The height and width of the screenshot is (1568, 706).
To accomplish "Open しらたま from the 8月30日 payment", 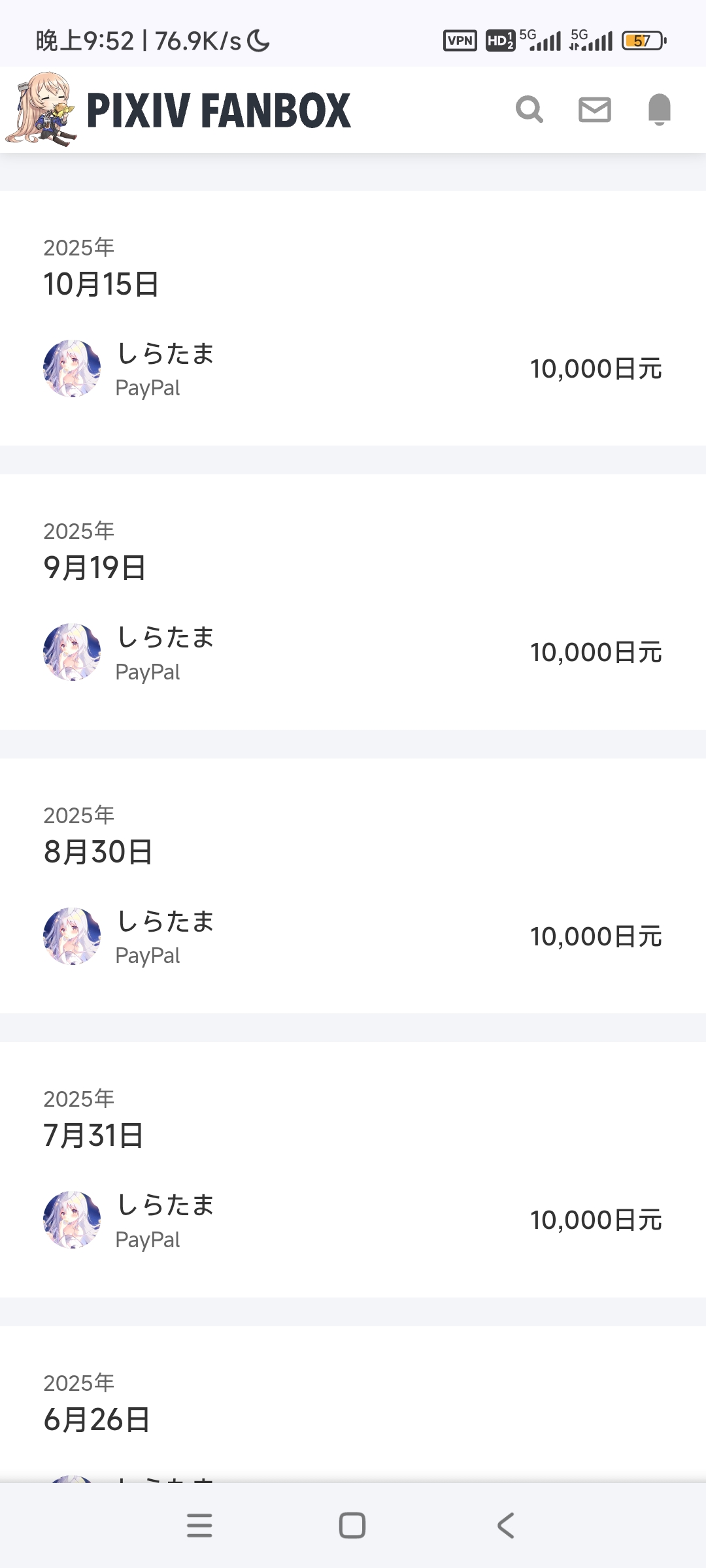I will [x=165, y=922].
